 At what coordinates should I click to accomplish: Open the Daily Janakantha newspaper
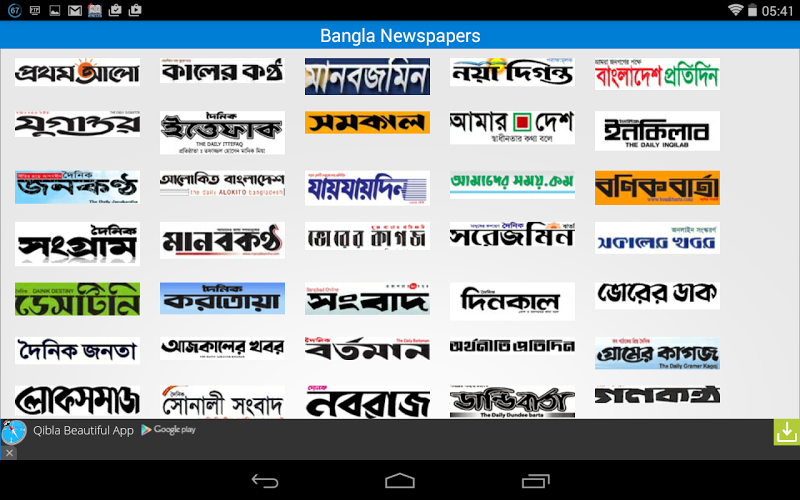tap(77, 186)
